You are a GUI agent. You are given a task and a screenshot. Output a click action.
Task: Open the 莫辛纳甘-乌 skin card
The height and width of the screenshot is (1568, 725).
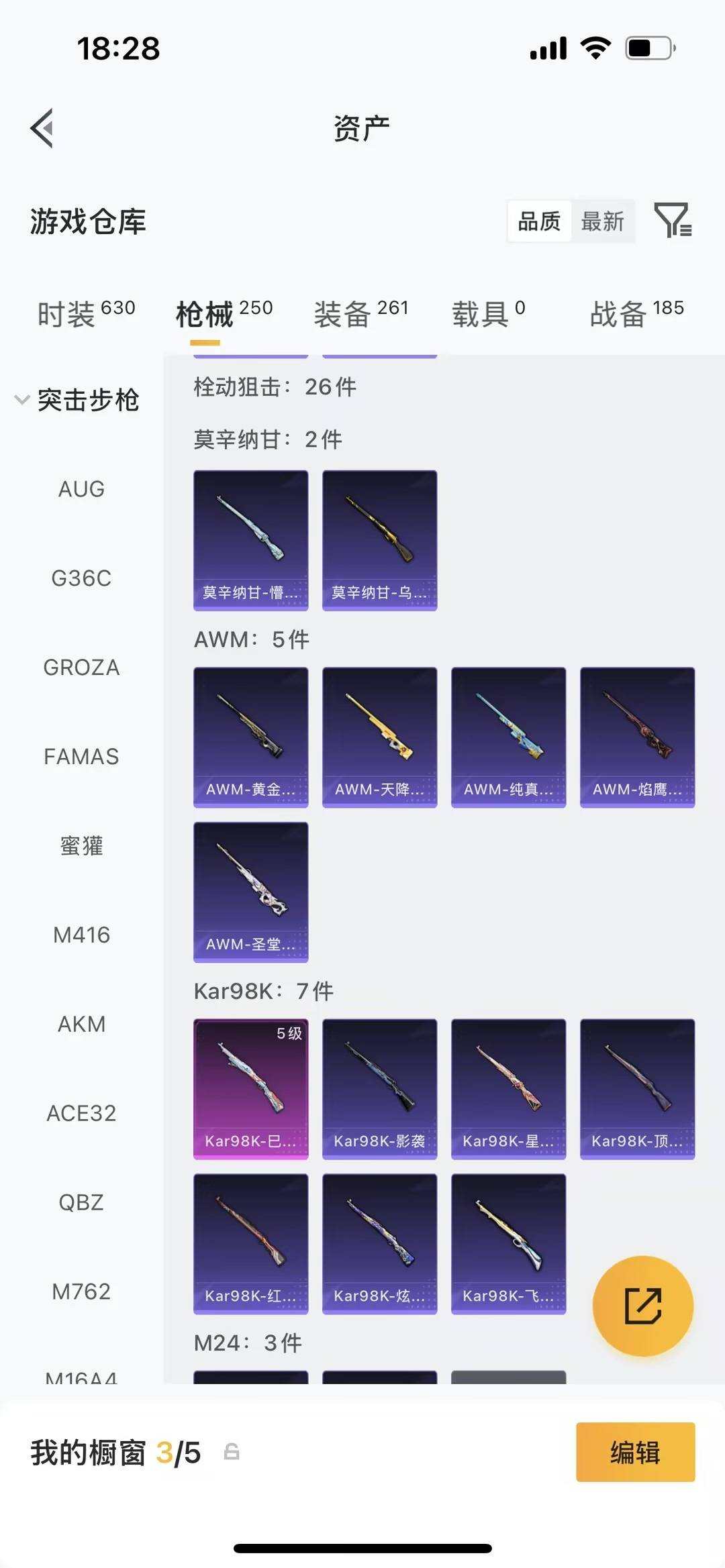point(379,539)
